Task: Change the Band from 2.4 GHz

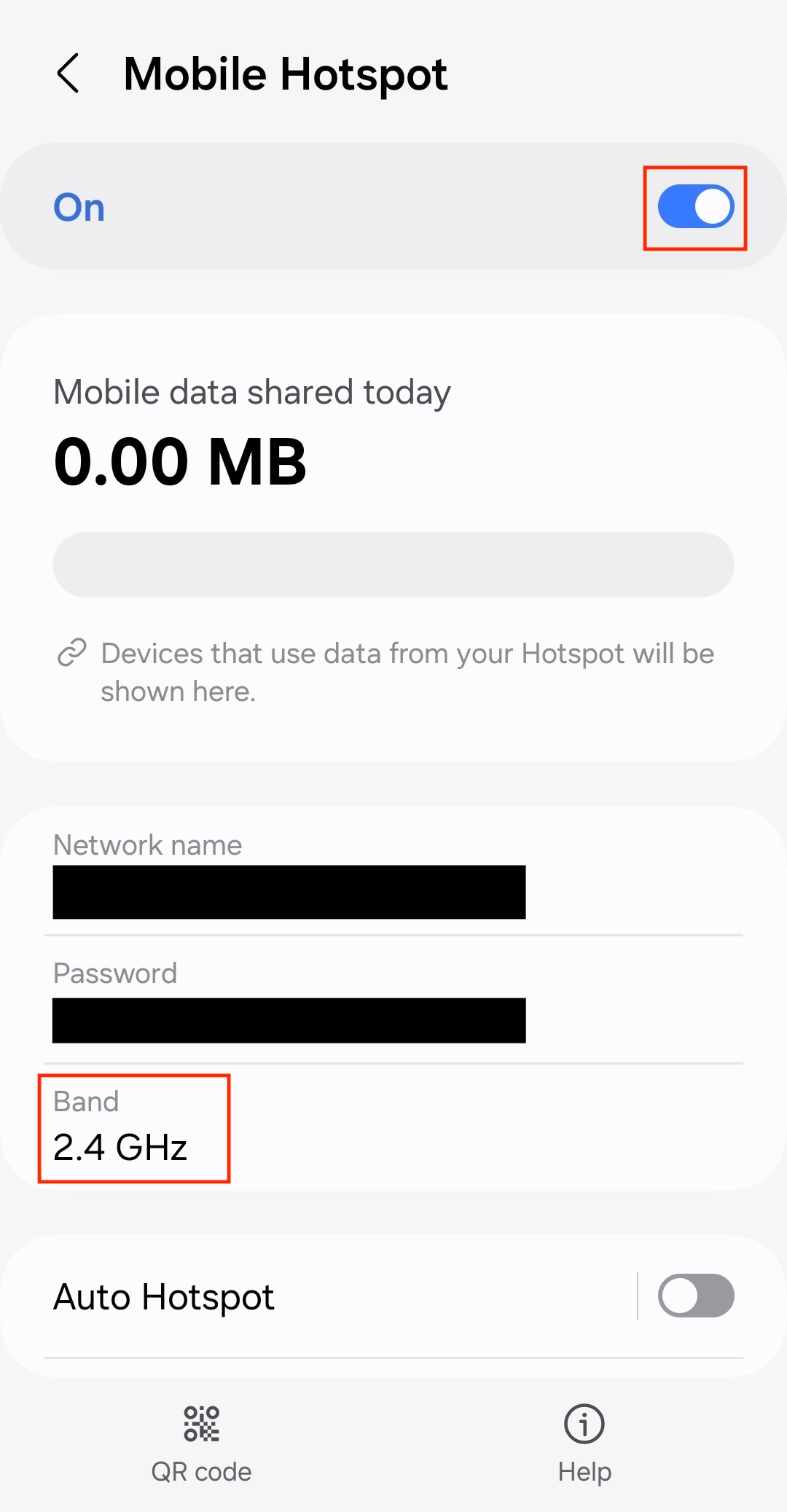Action: point(134,1128)
